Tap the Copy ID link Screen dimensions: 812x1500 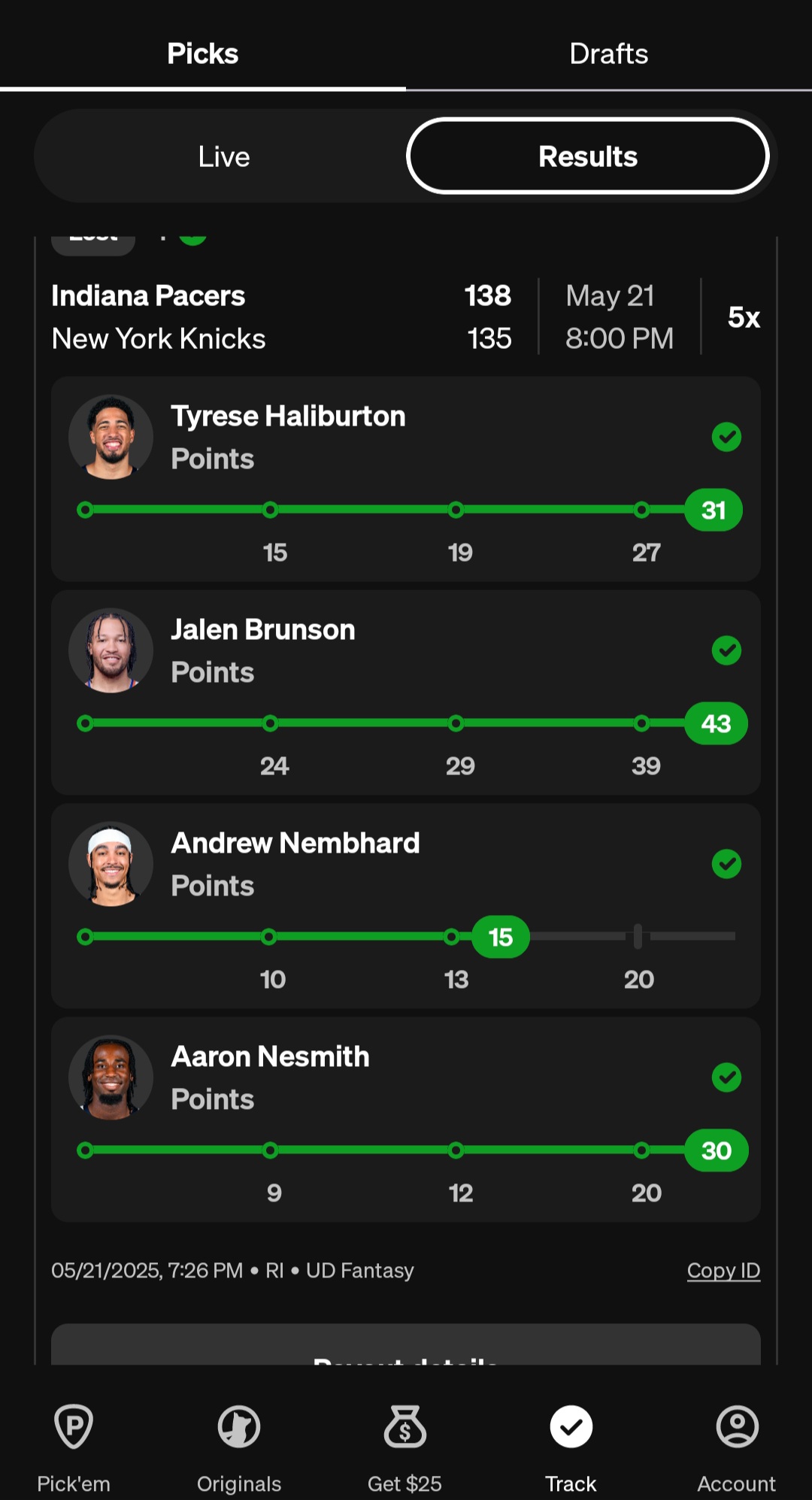pyautogui.click(x=723, y=1270)
